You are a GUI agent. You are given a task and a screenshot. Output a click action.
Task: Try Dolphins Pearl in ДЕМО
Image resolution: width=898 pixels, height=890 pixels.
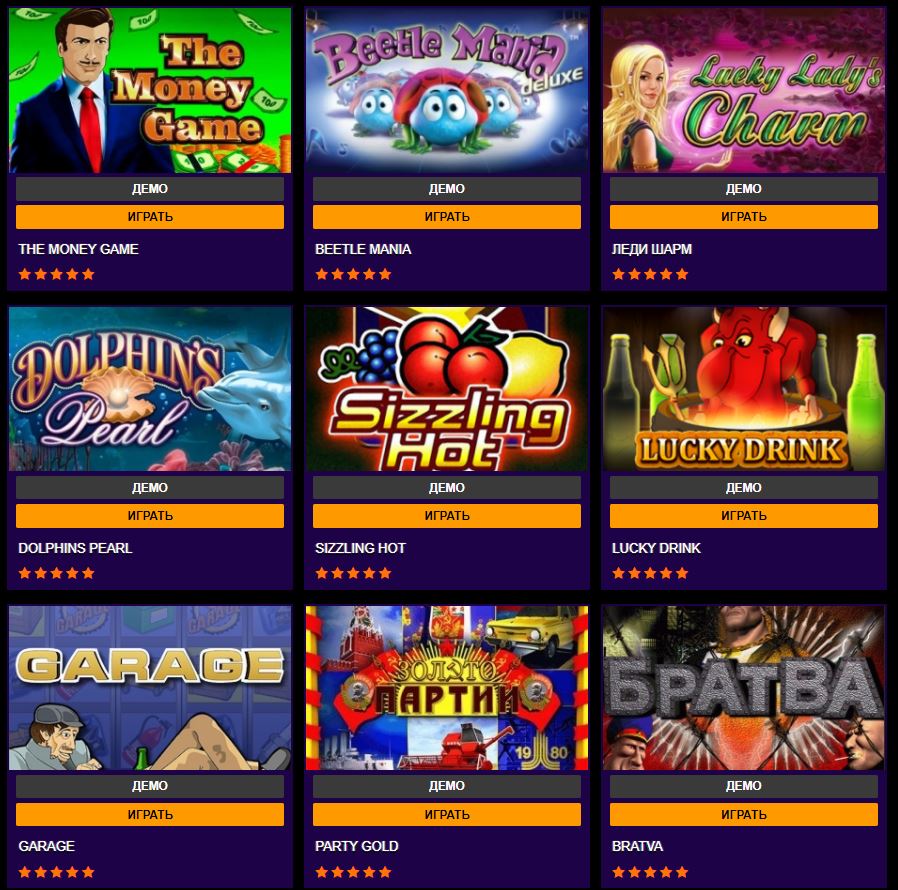pyautogui.click(x=150, y=488)
